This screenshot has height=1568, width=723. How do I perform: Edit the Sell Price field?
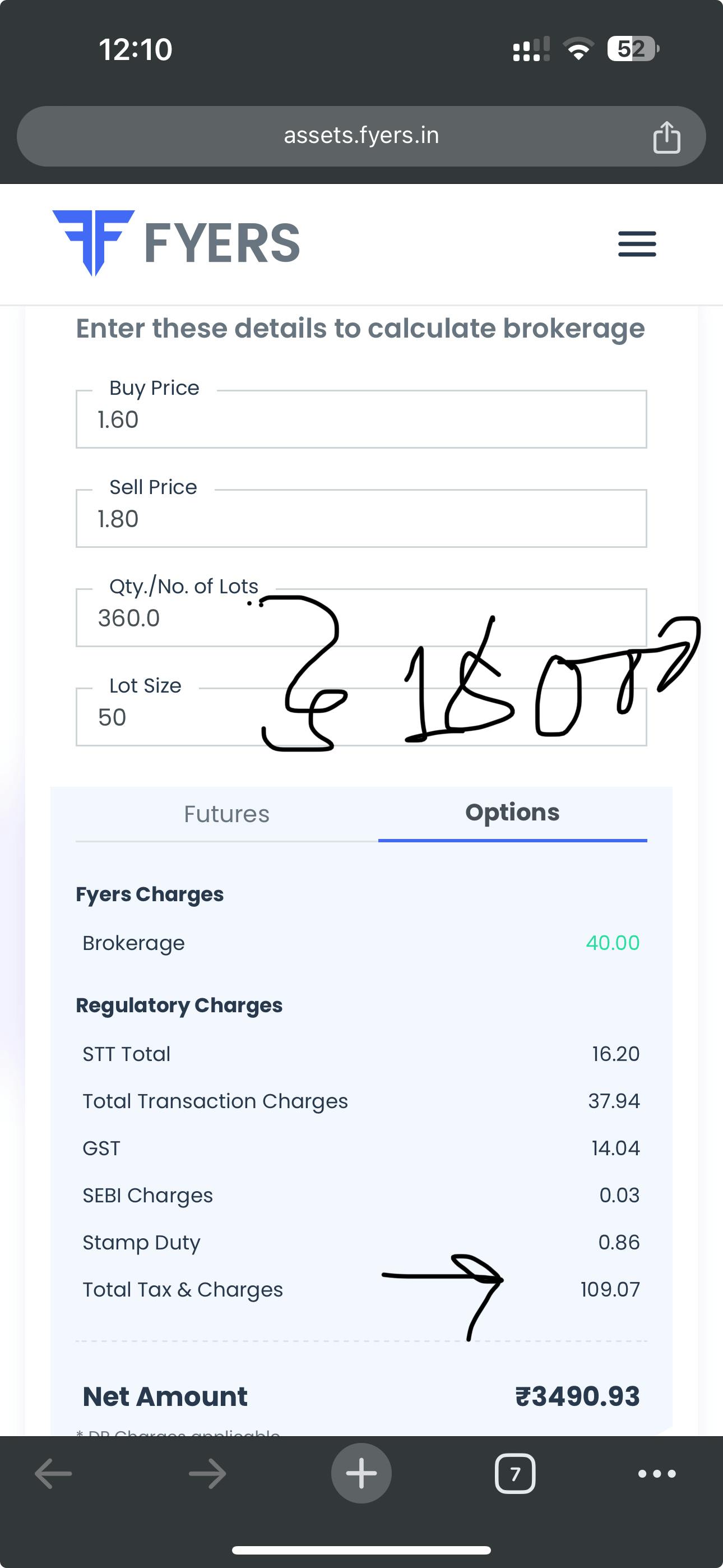point(361,519)
